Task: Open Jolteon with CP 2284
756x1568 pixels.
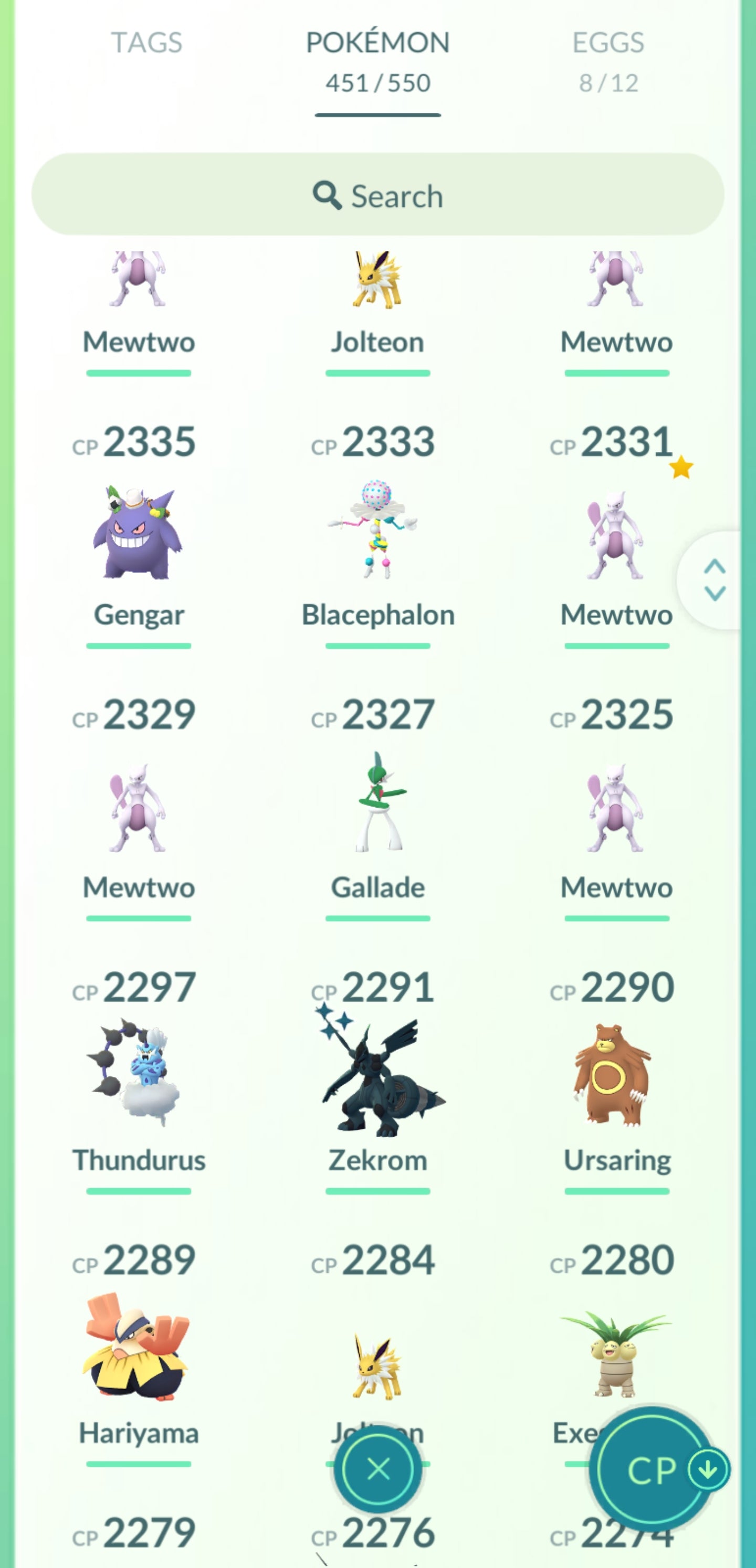Action: (377, 1363)
